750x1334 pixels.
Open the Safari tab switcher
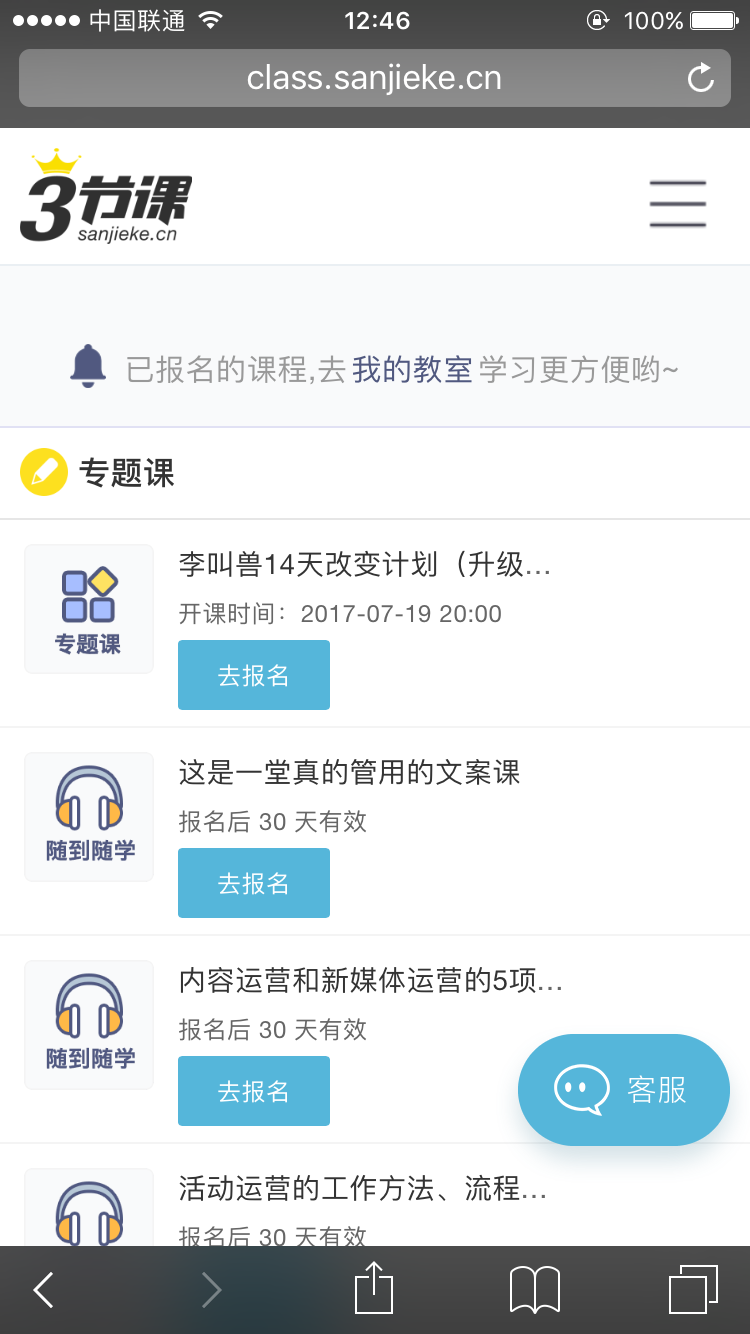tap(690, 1290)
